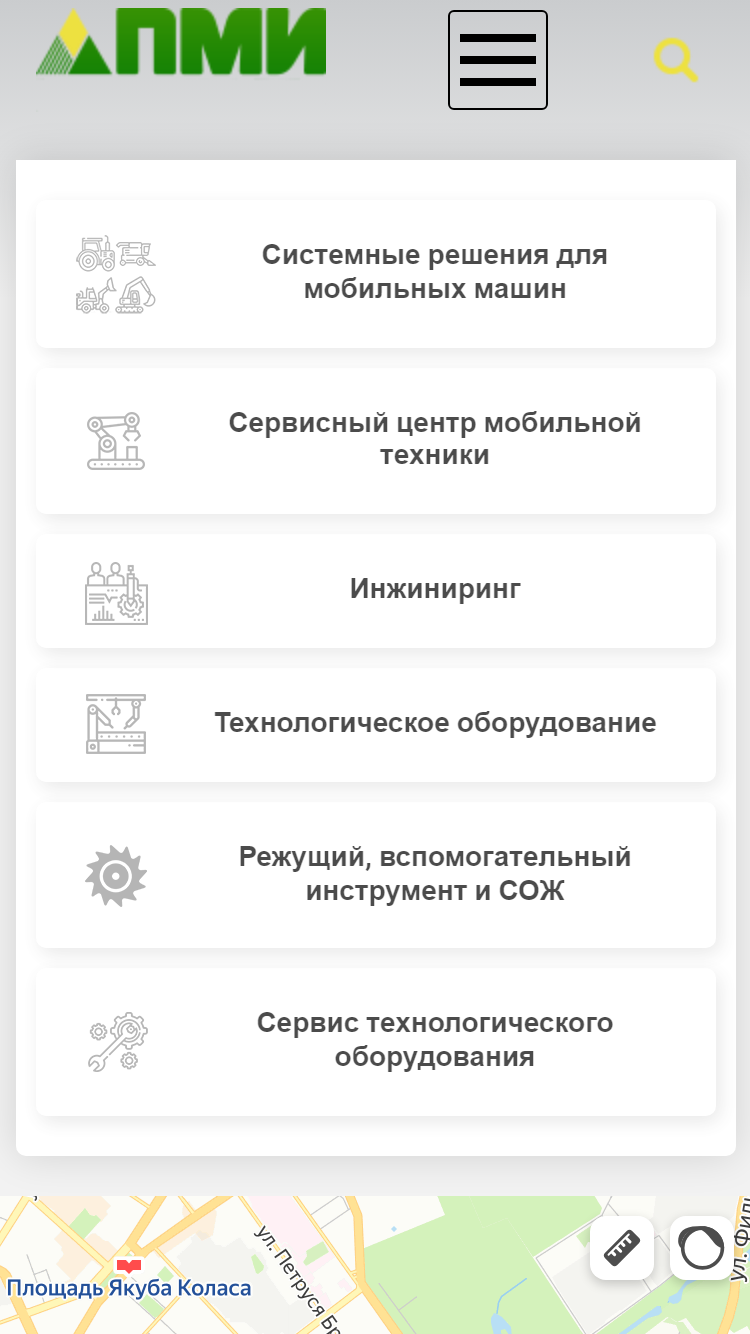Open Технологическое оборудование section
Screen dimensions: 750x1334
coord(376,725)
